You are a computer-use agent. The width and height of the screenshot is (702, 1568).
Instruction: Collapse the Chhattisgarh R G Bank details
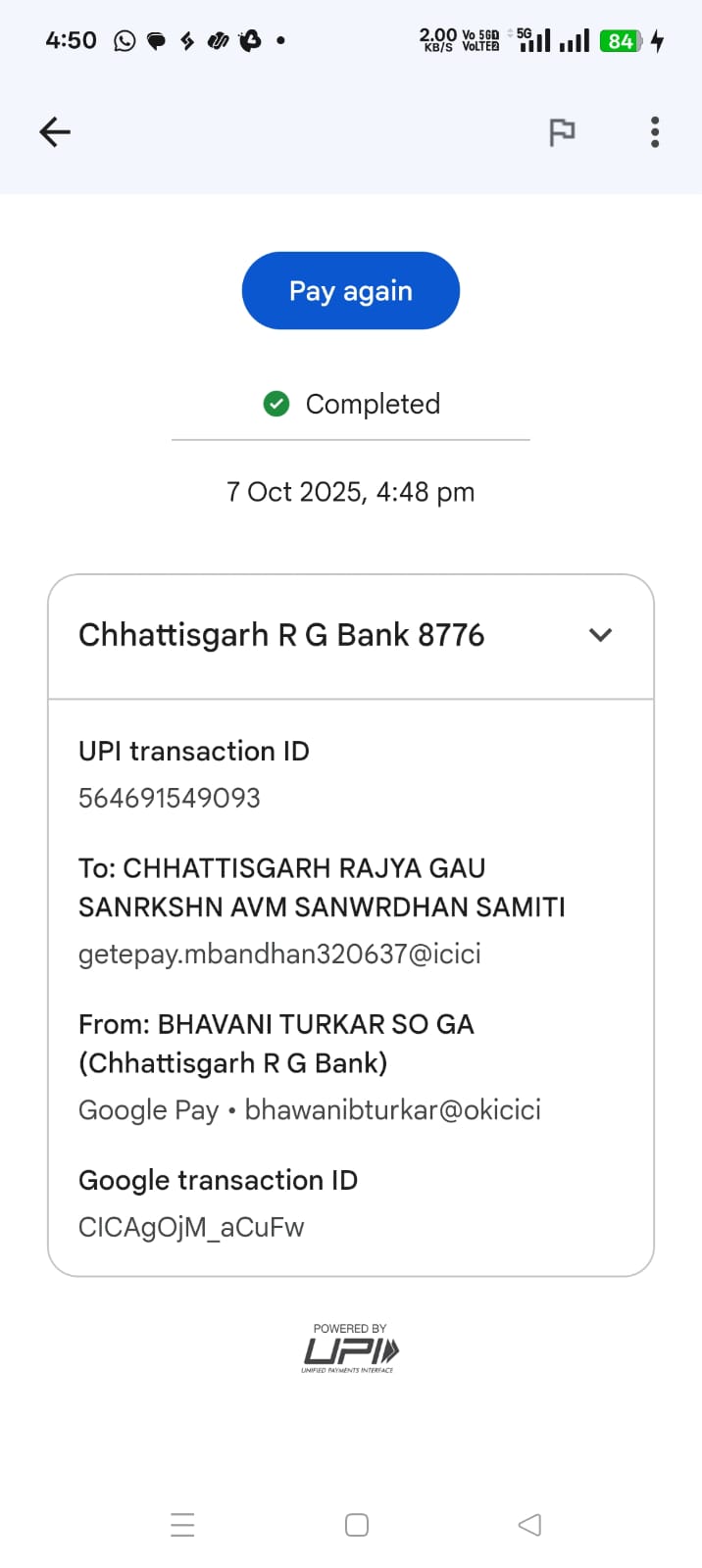tap(600, 635)
